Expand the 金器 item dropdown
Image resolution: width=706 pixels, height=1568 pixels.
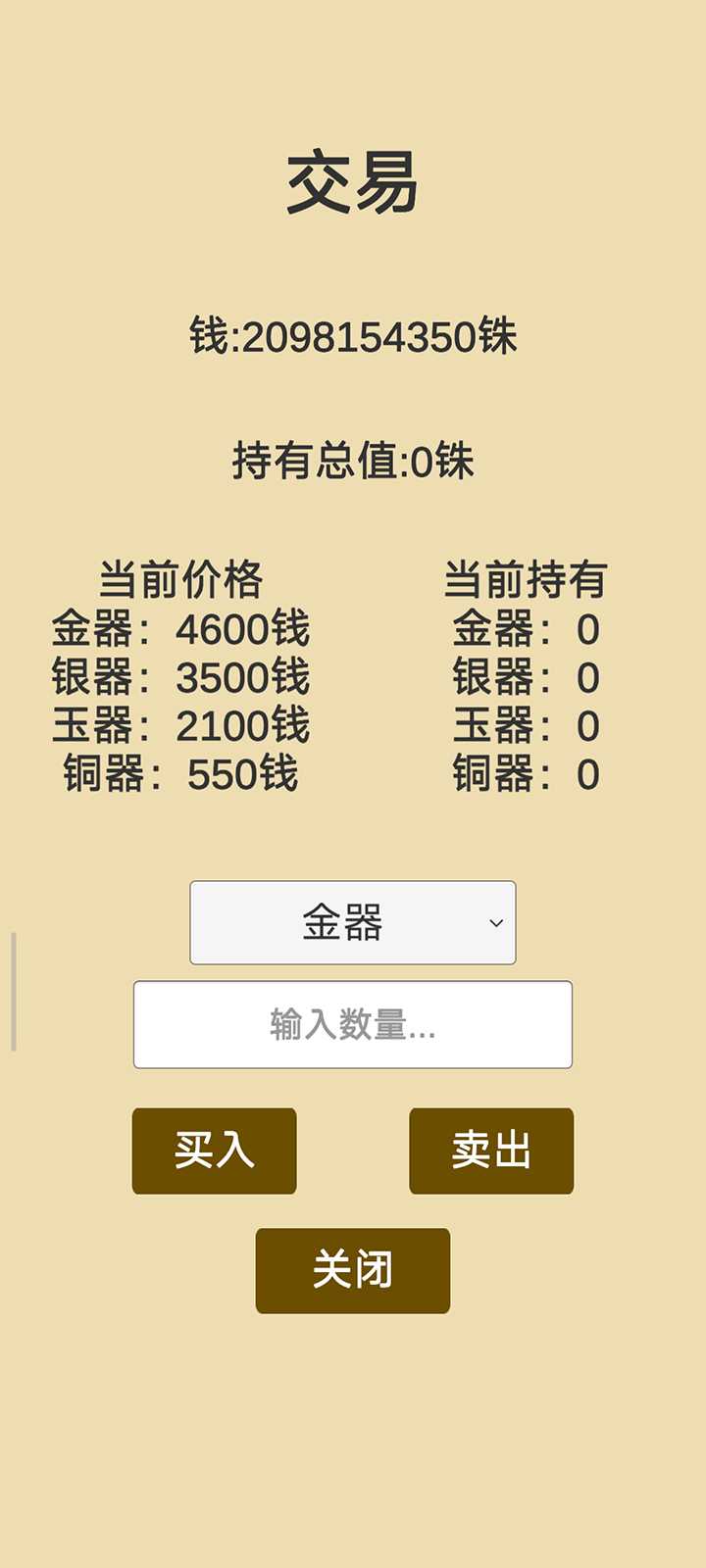352,922
